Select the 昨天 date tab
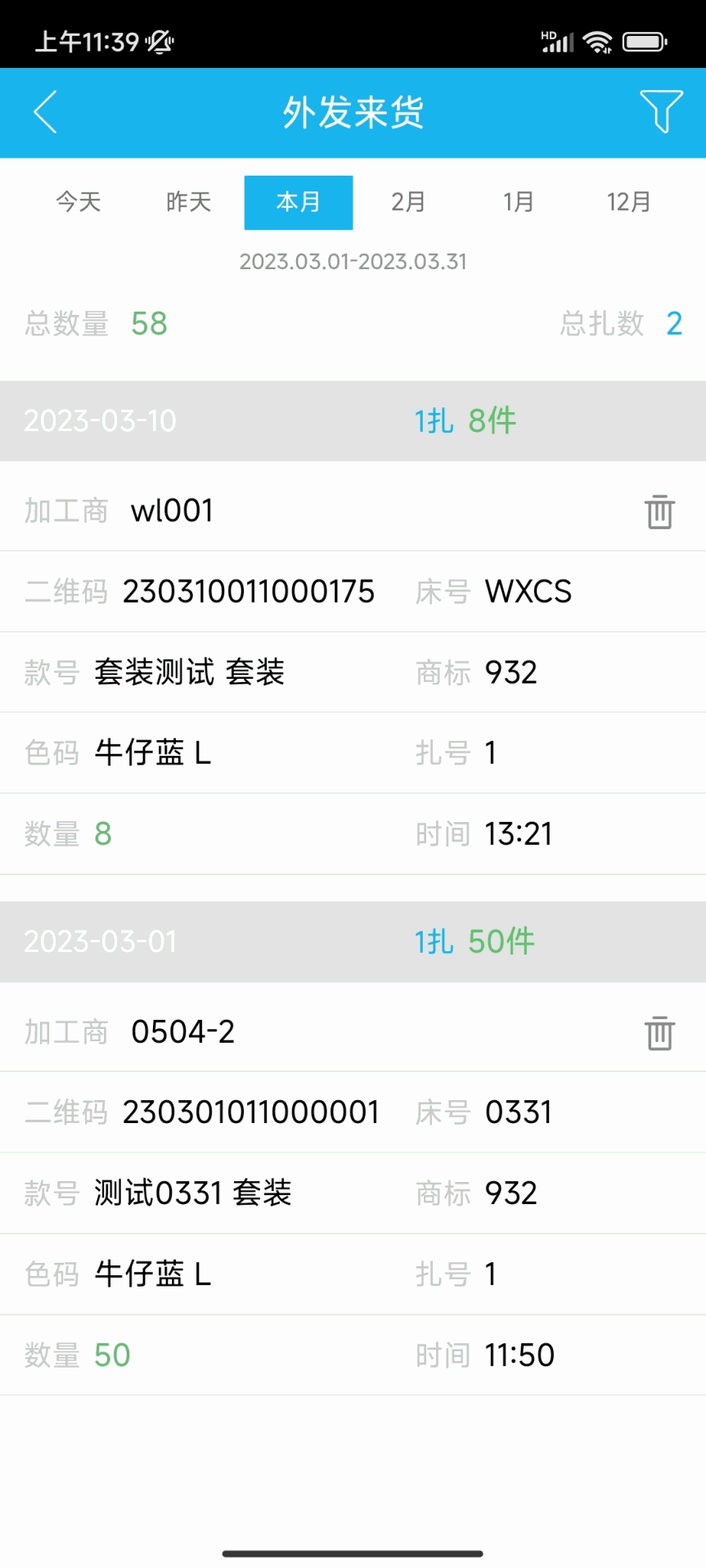The width and height of the screenshot is (706, 1568). pos(189,202)
